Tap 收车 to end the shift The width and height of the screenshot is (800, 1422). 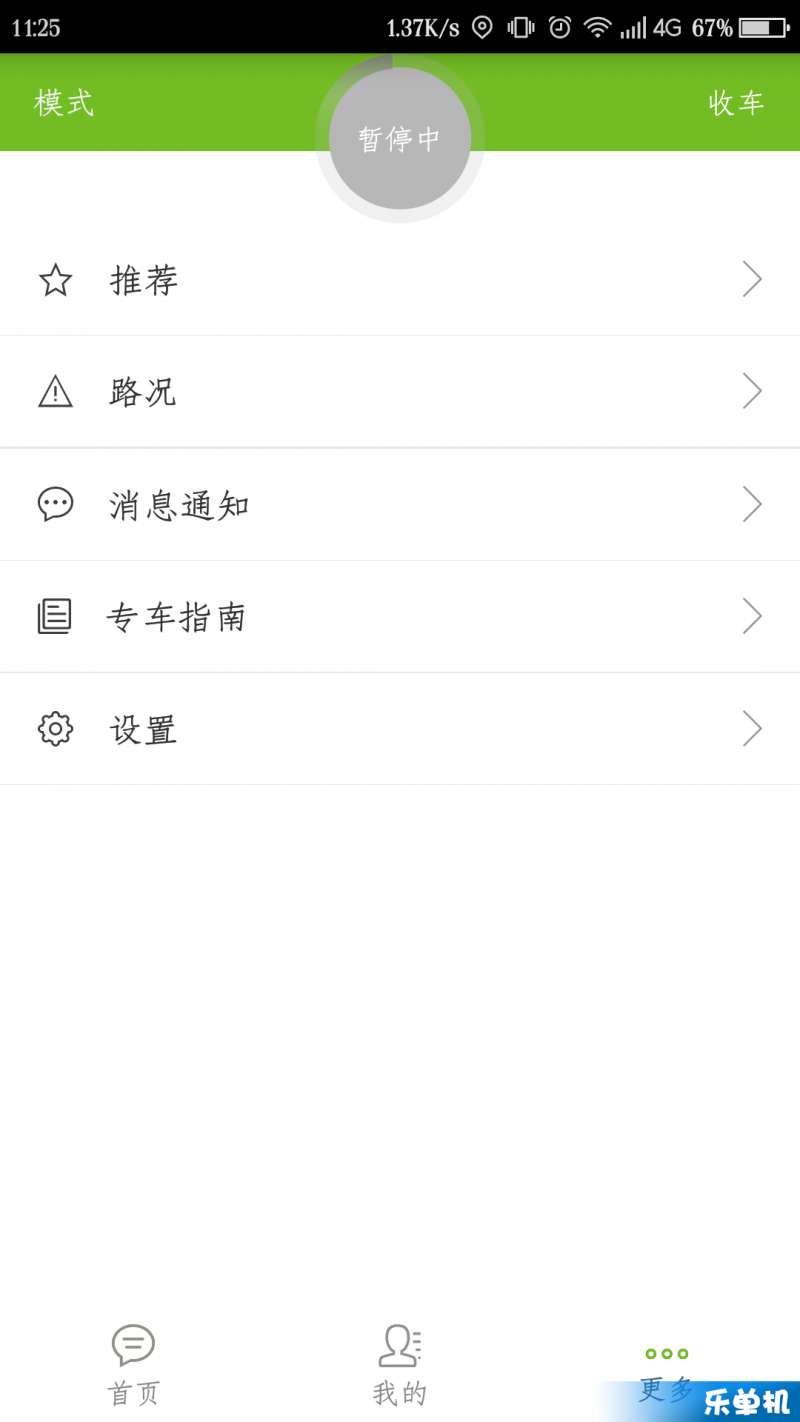[736, 103]
